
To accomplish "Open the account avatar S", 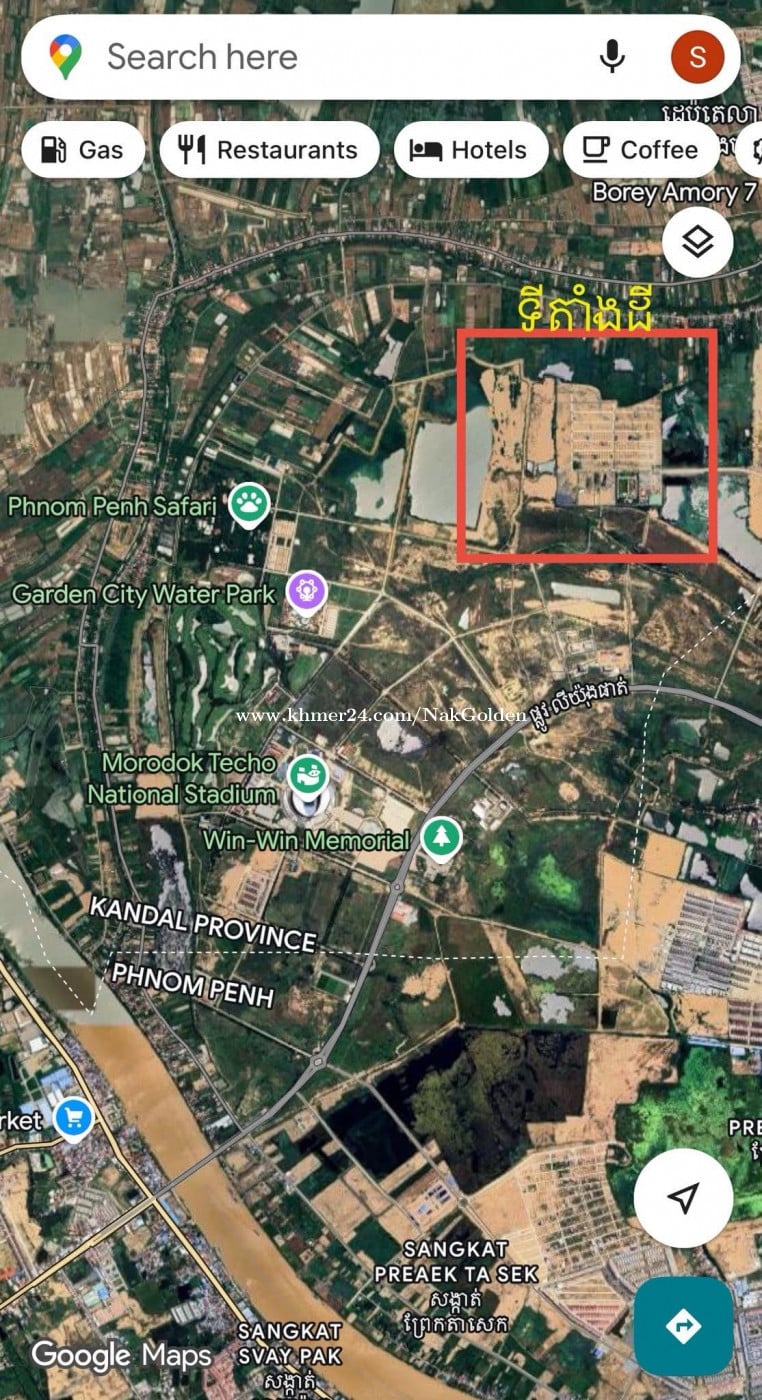I will point(697,57).
